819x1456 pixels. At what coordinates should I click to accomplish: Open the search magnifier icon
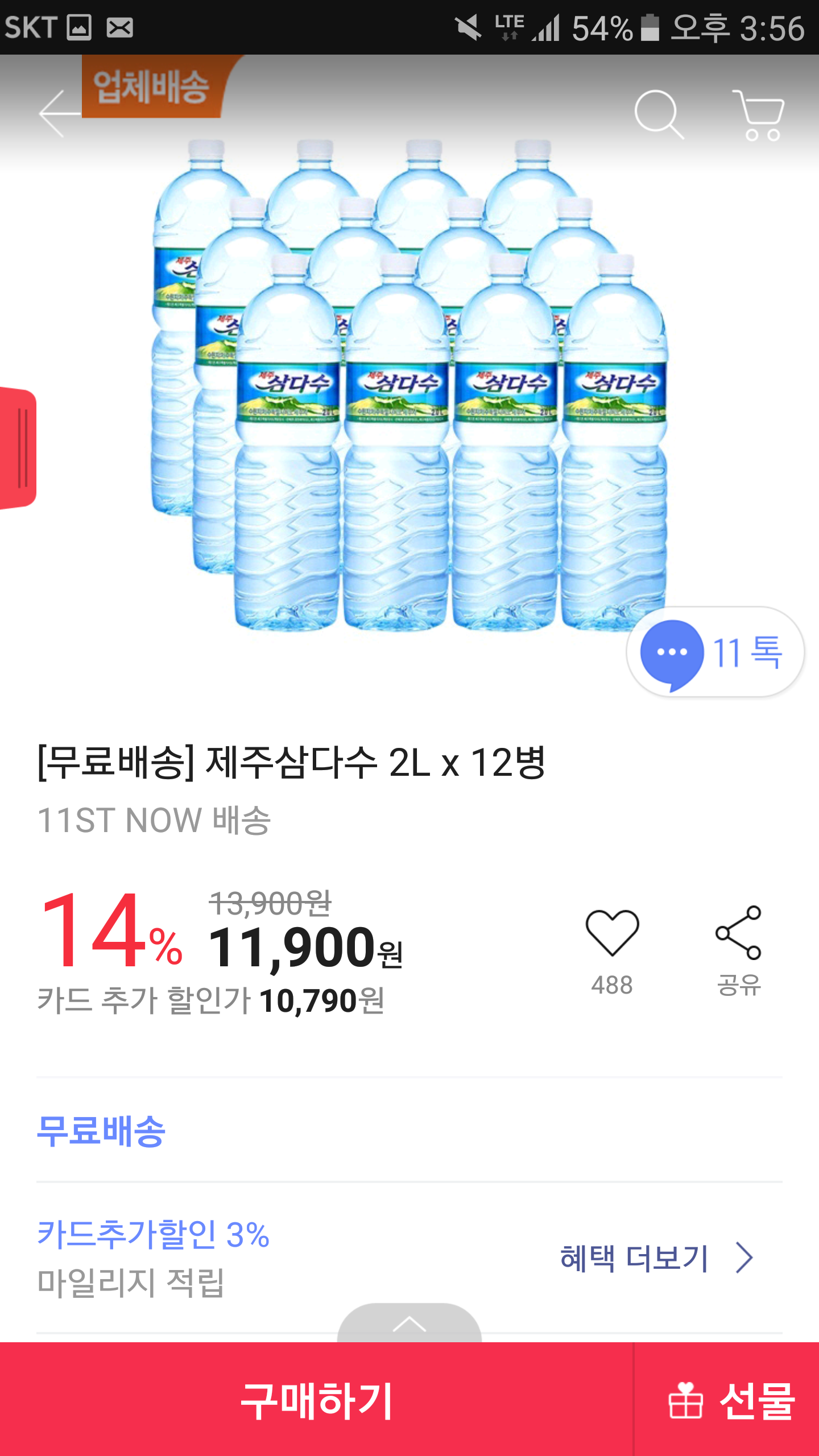(x=658, y=114)
